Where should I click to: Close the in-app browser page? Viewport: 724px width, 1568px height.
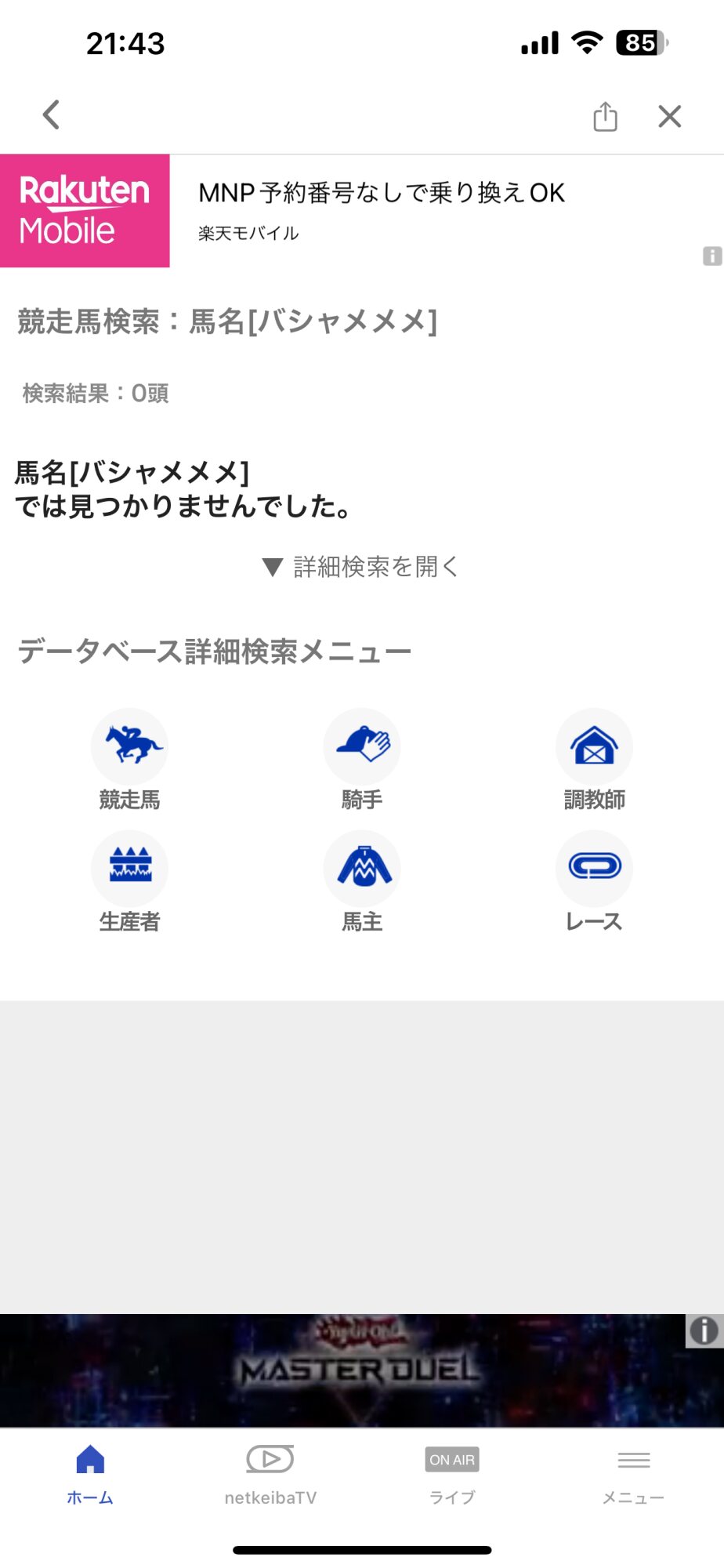[669, 117]
